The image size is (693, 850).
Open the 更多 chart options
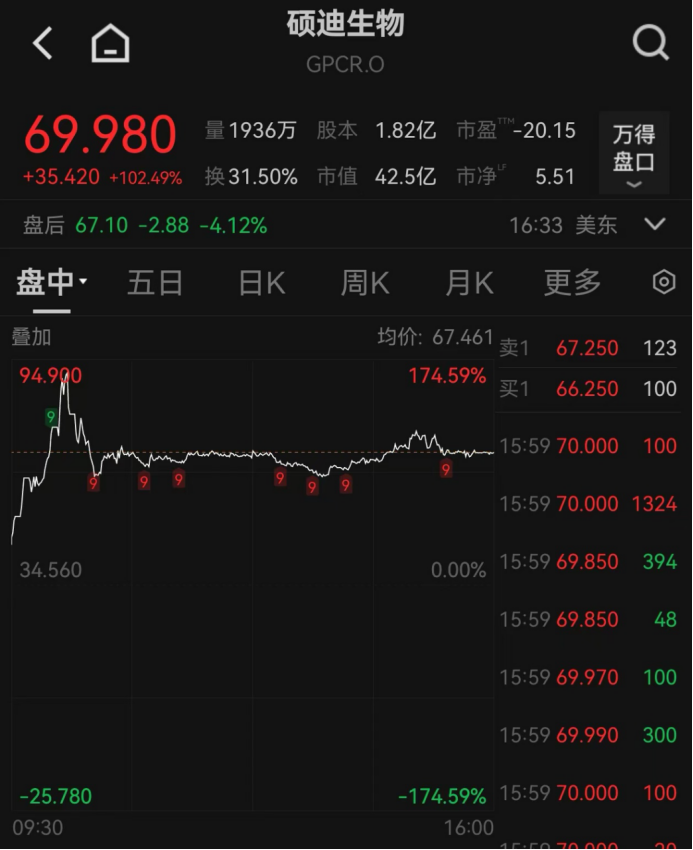pyautogui.click(x=572, y=283)
